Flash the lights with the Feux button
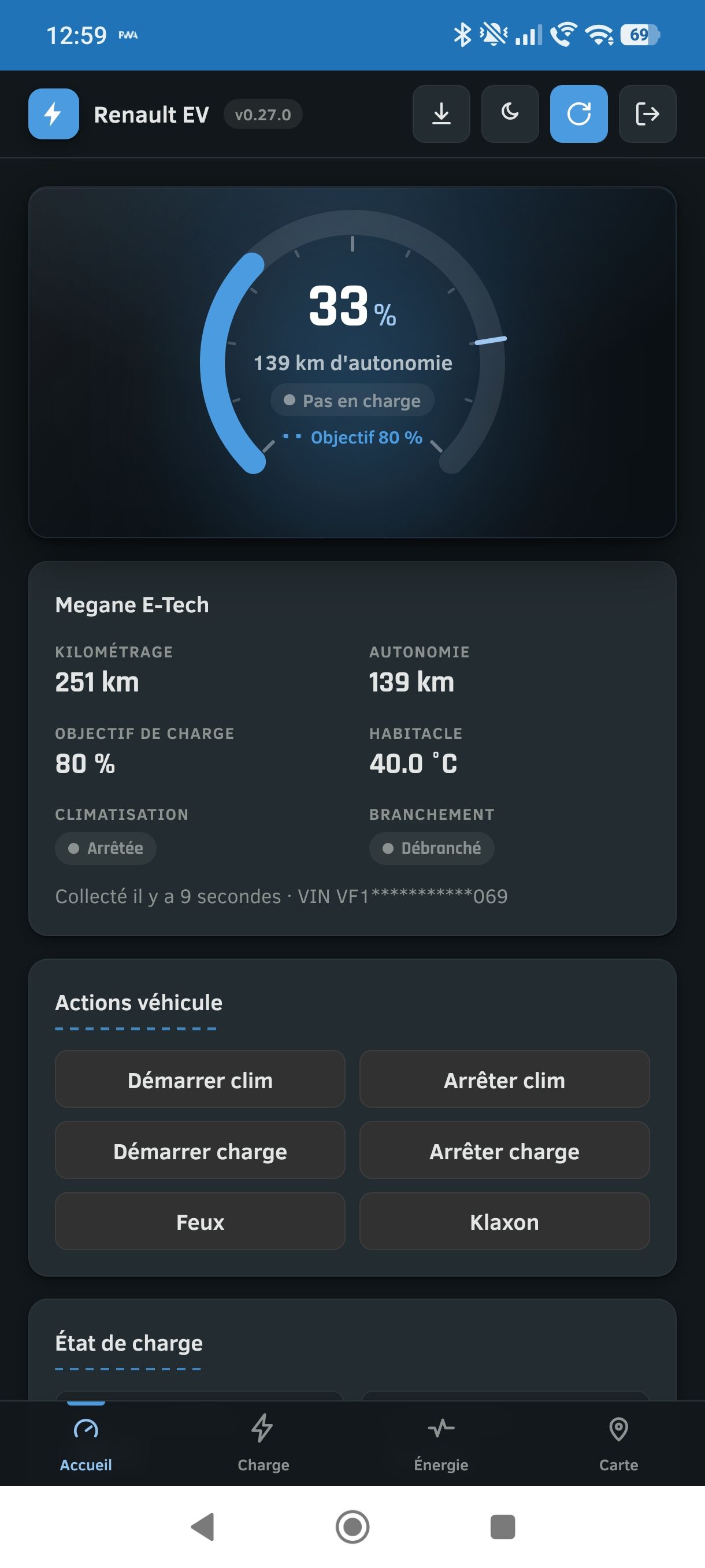The image size is (705, 1568). [x=200, y=1221]
